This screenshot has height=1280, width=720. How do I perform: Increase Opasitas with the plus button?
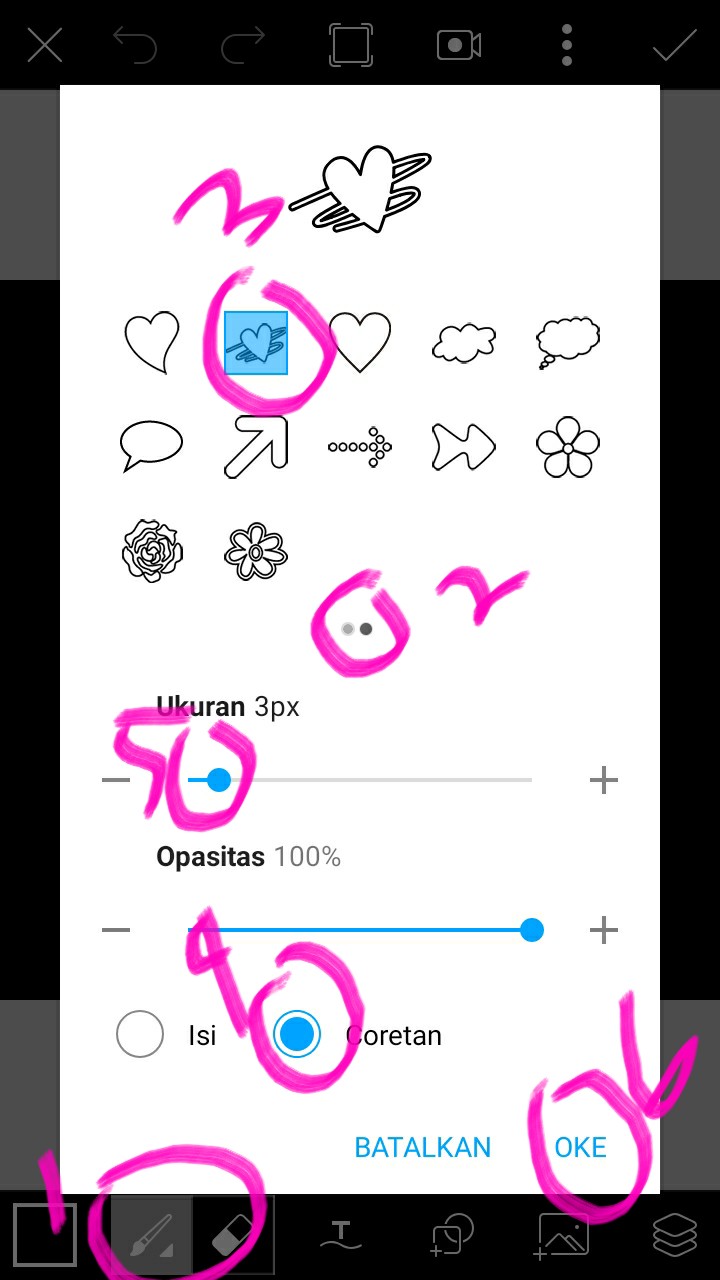pyautogui.click(x=604, y=931)
